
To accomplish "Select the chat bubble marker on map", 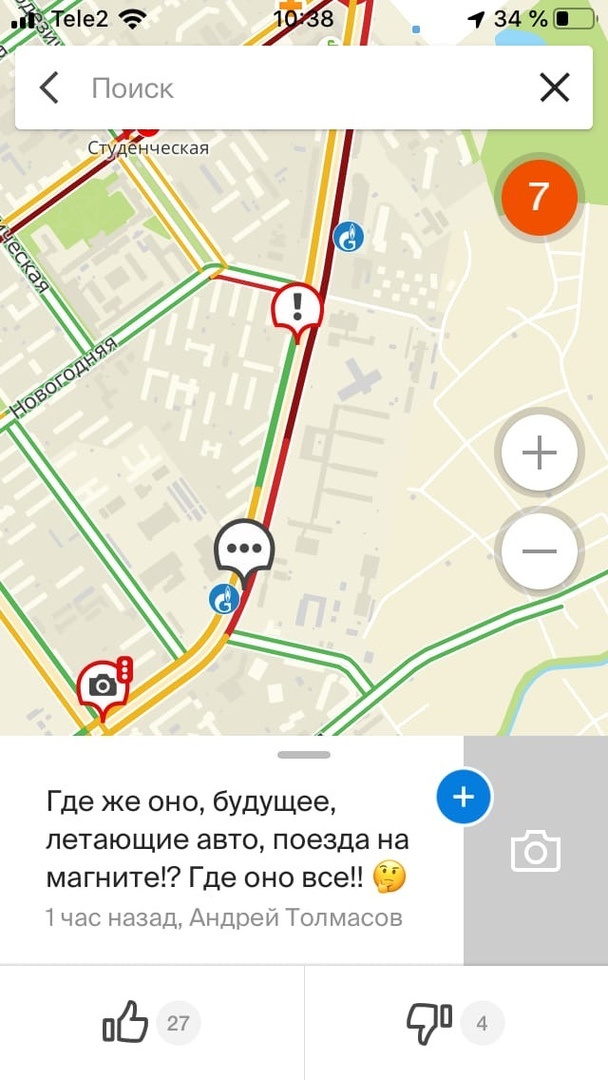I will 244,549.
